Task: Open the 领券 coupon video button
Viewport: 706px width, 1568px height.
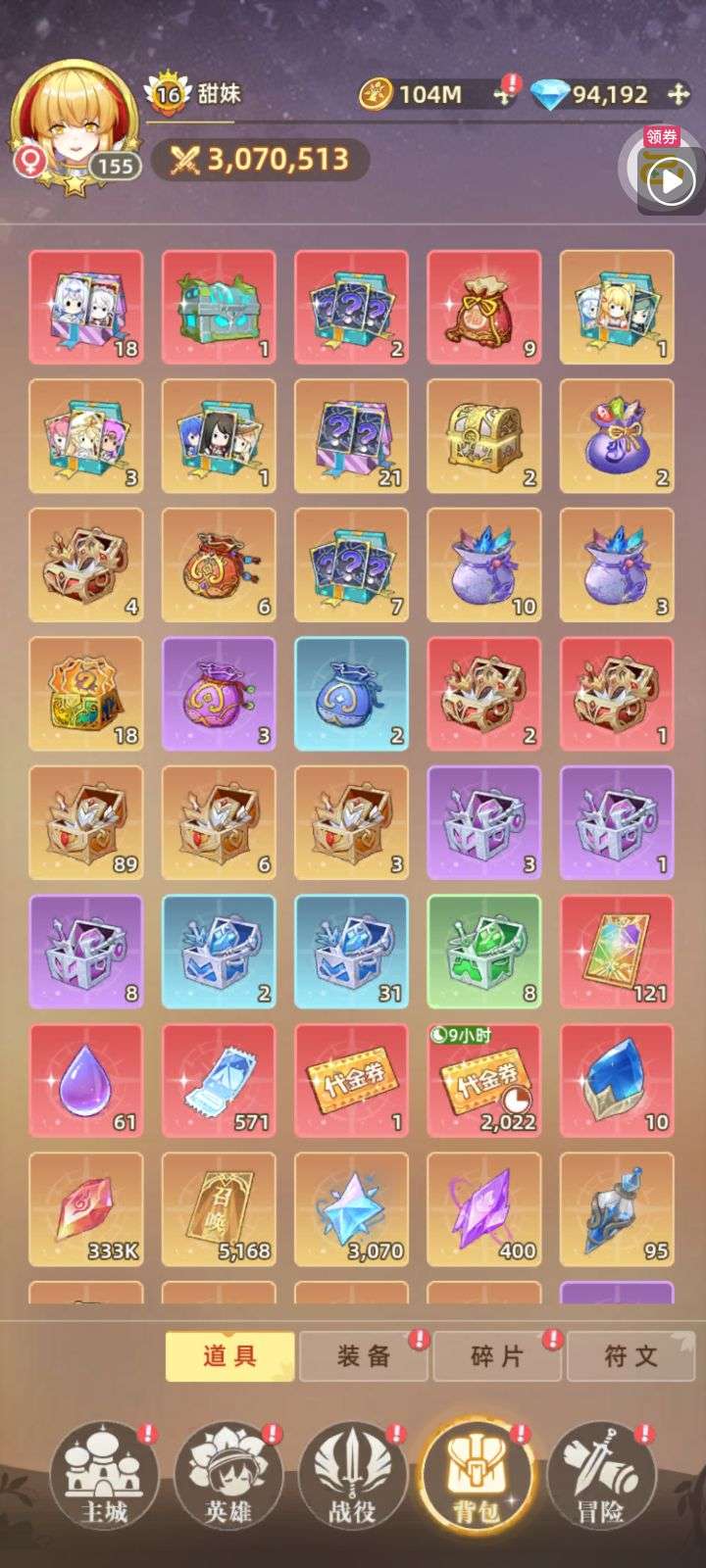Action: point(668,176)
